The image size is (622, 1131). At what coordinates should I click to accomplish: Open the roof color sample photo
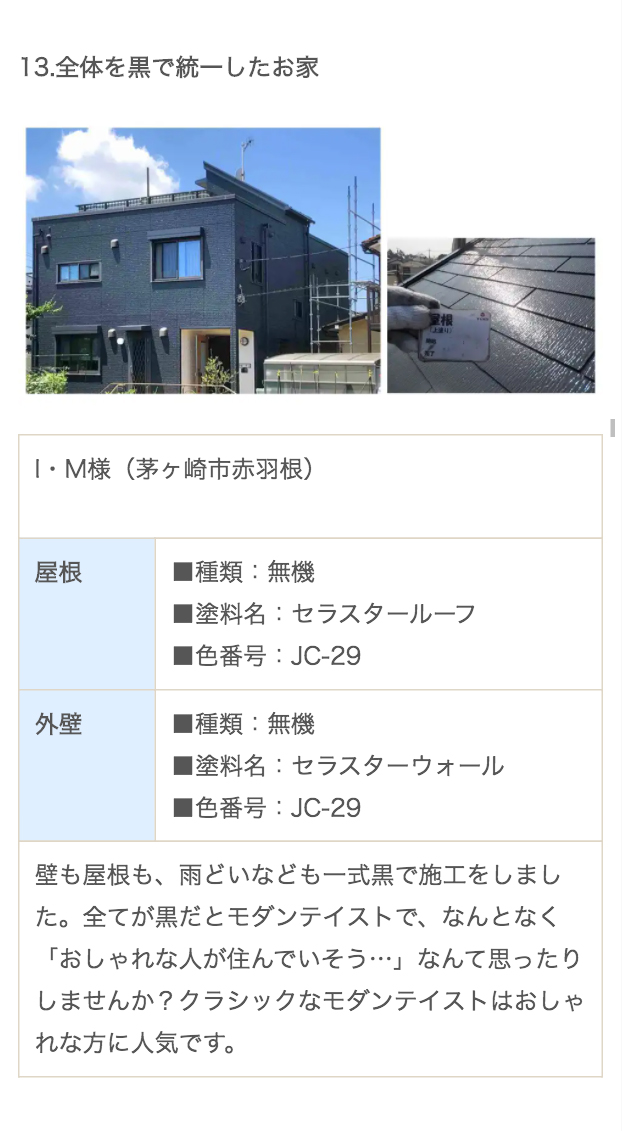[x=491, y=315]
